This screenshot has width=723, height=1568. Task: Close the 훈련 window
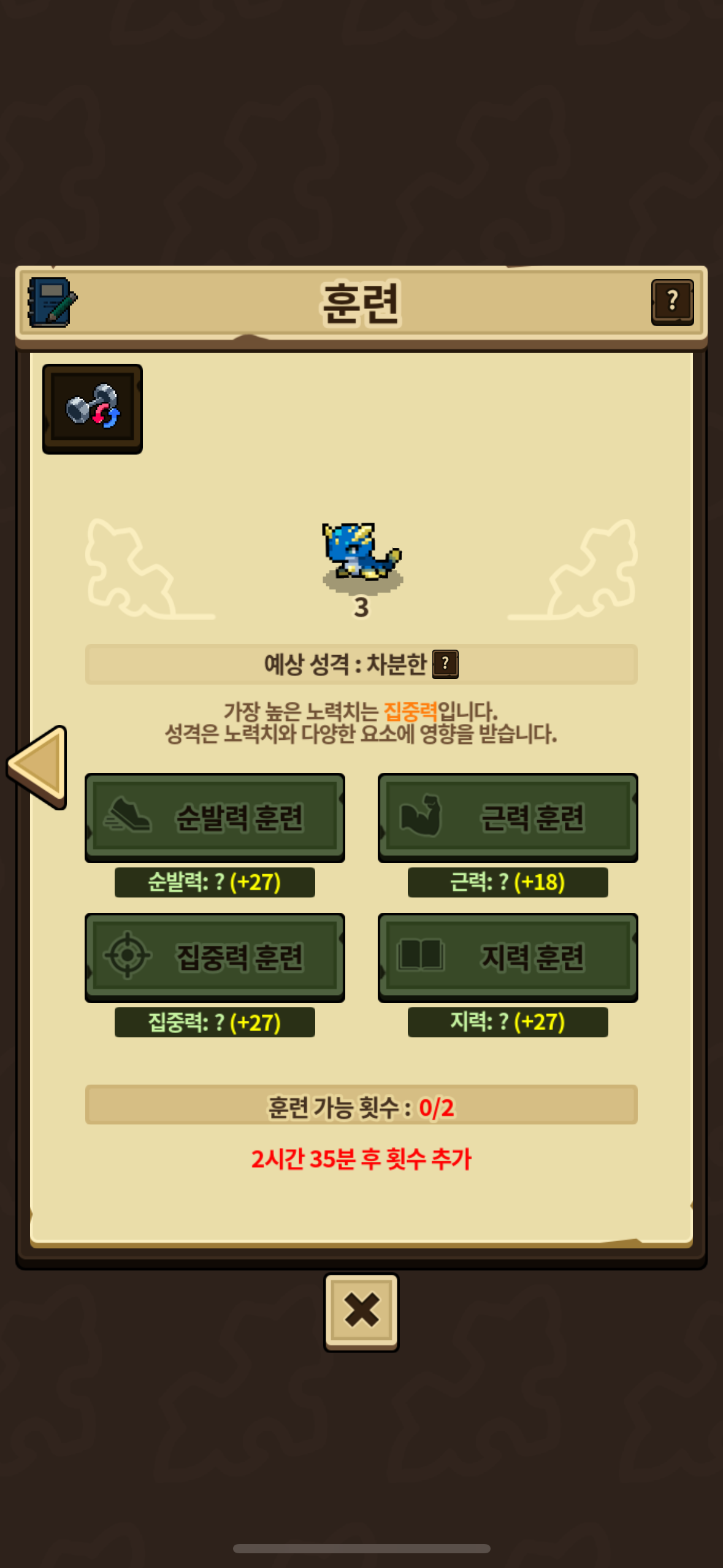[361, 1311]
